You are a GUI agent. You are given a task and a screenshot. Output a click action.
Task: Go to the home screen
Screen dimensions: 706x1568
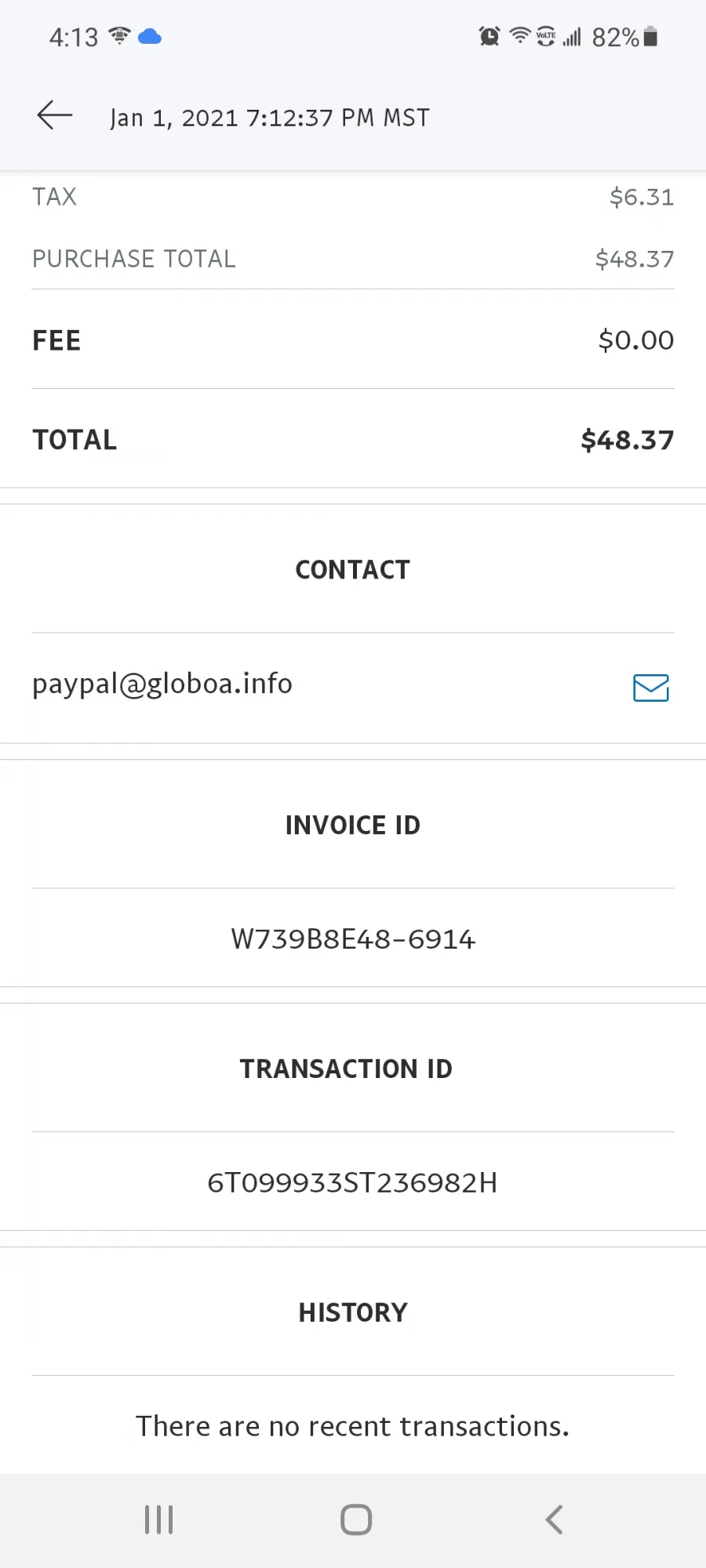point(355,1519)
